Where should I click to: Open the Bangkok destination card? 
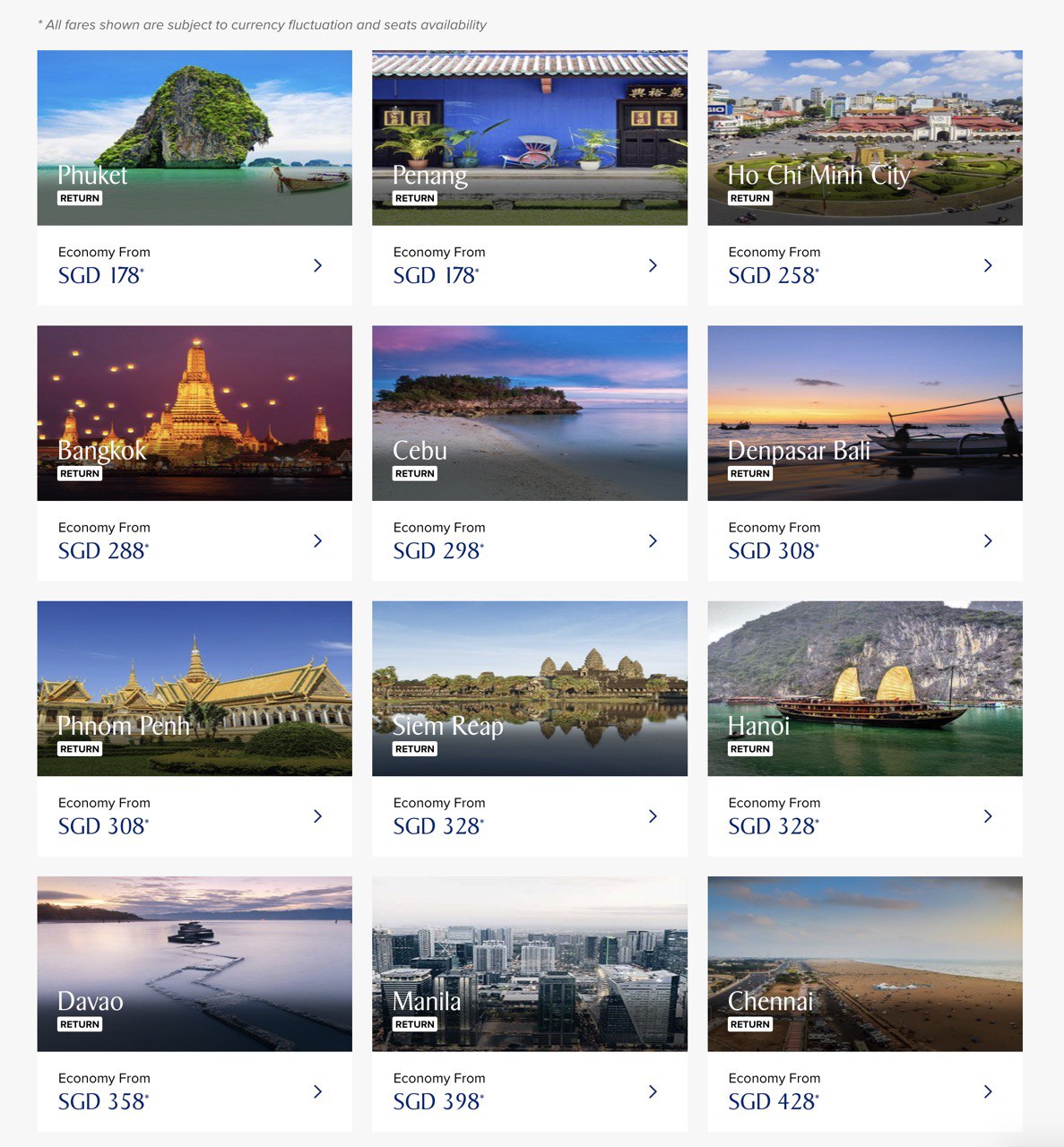coord(195,453)
